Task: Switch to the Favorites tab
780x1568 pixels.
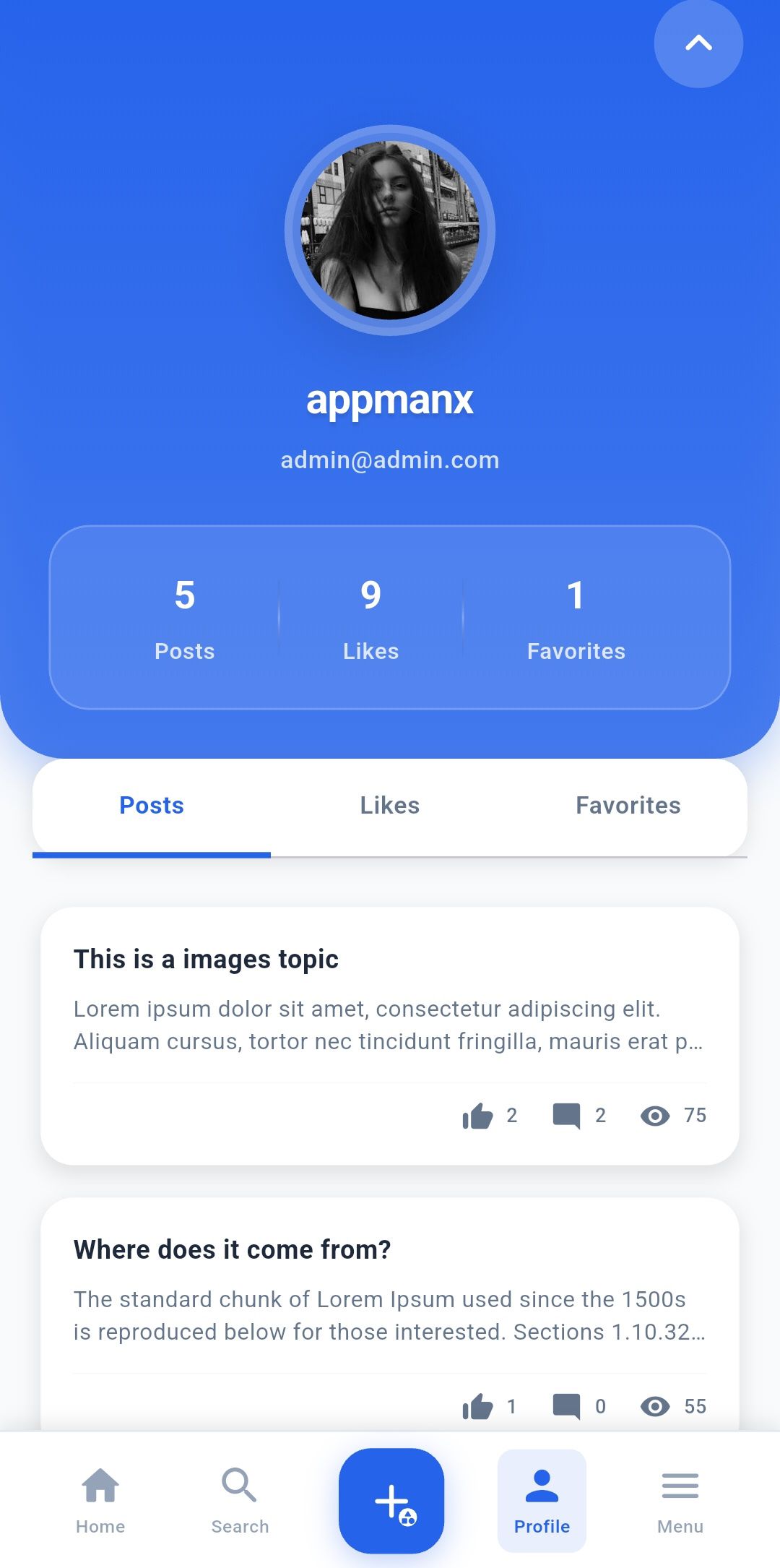Action: pyautogui.click(x=628, y=806)
